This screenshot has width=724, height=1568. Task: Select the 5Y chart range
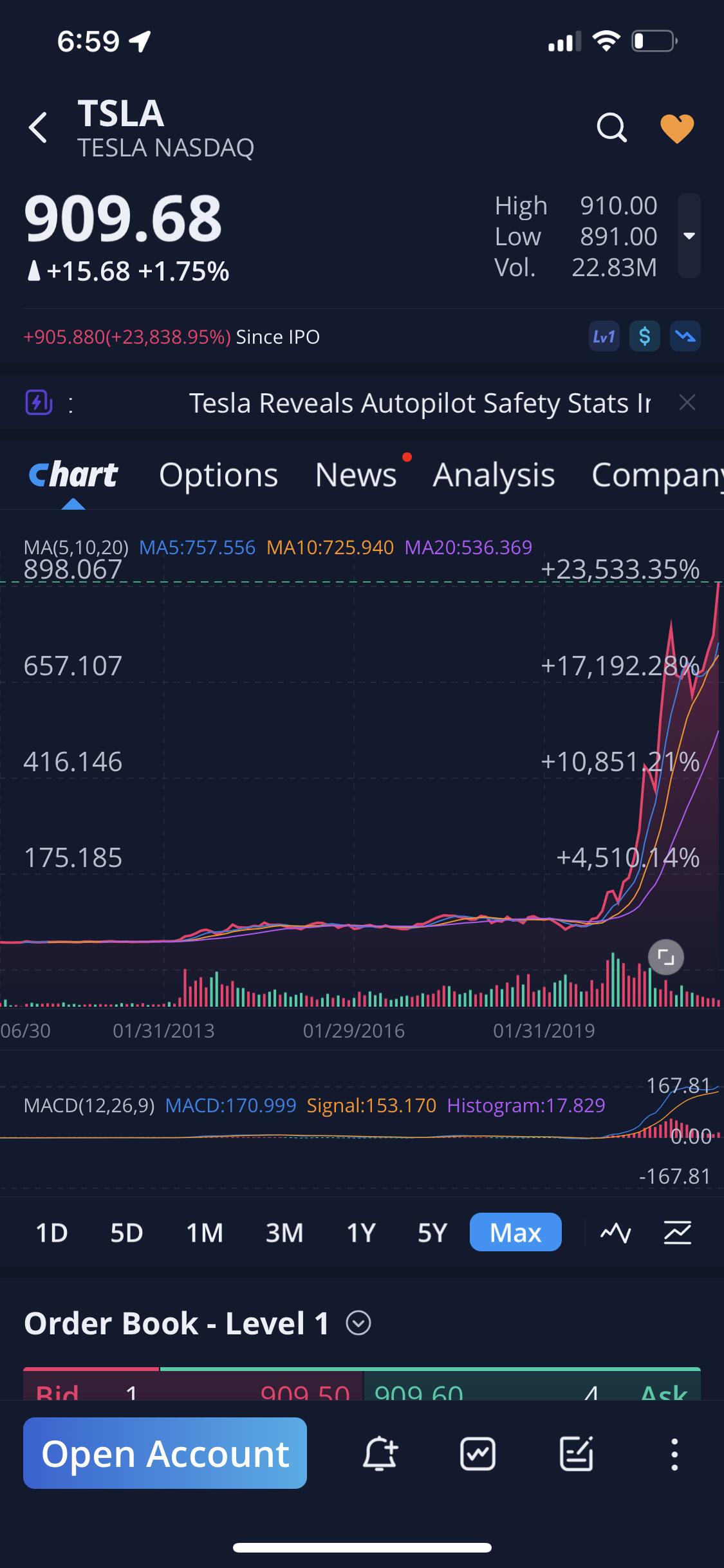point(432,1233)
